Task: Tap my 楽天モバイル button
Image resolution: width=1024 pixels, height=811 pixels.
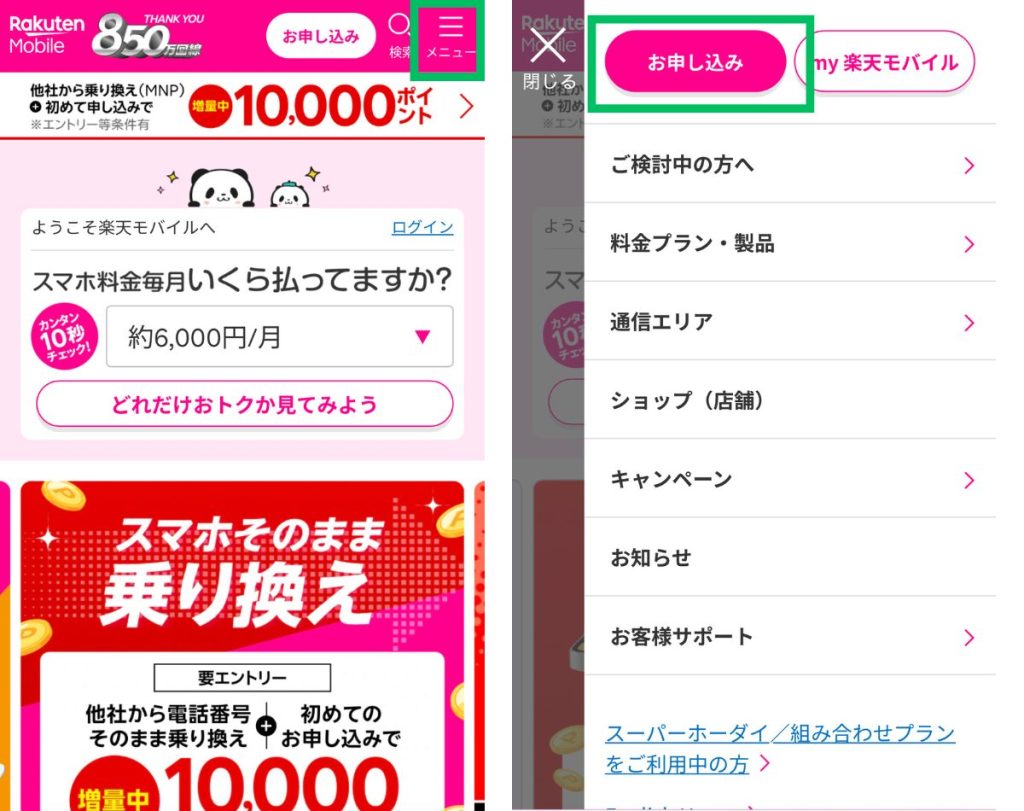Action: [x=884, y=63]
